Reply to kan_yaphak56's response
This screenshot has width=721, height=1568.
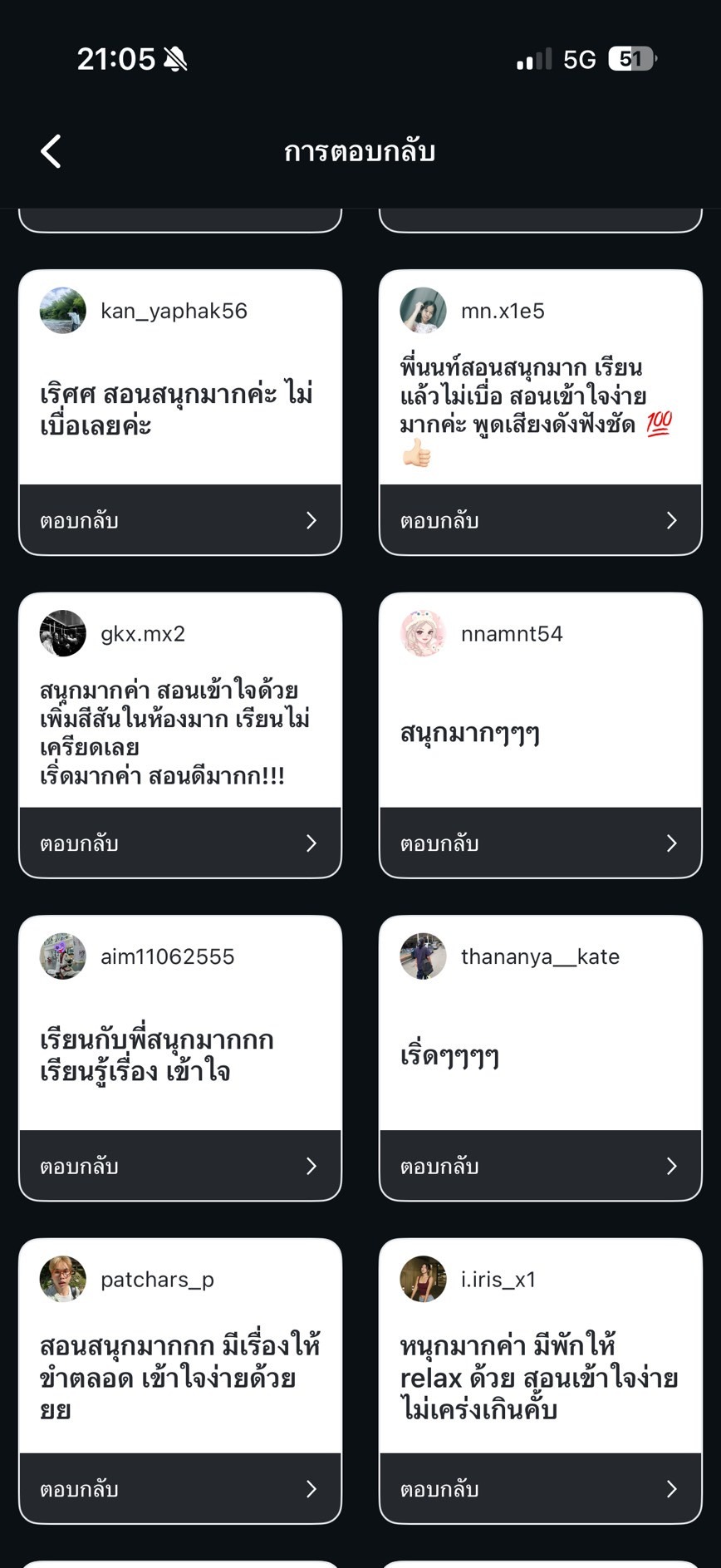point(180,520)
